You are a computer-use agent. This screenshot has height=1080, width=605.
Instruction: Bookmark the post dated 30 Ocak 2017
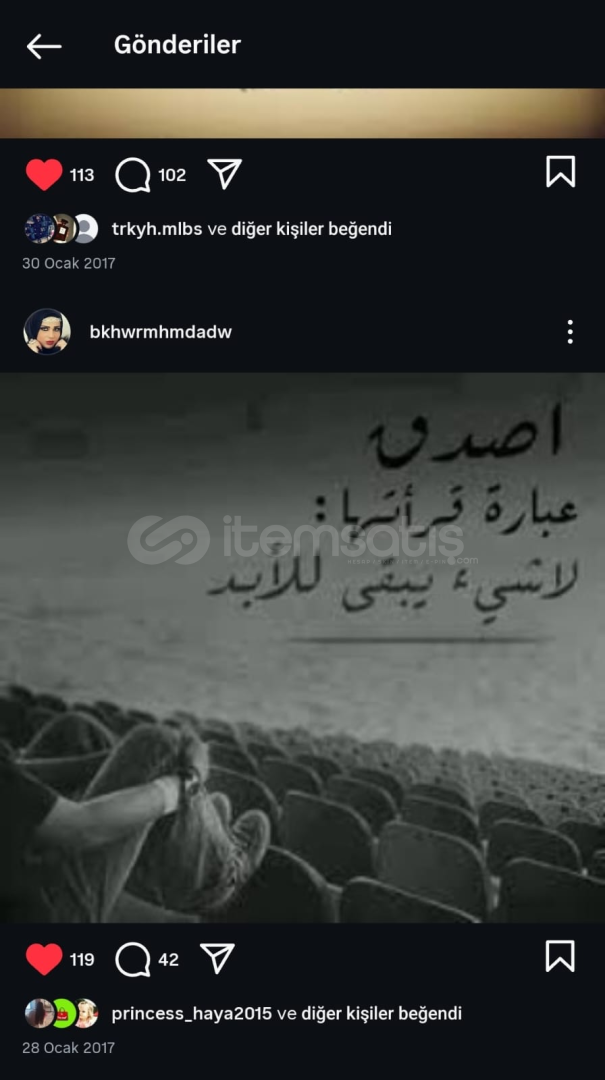pos(560,172)
